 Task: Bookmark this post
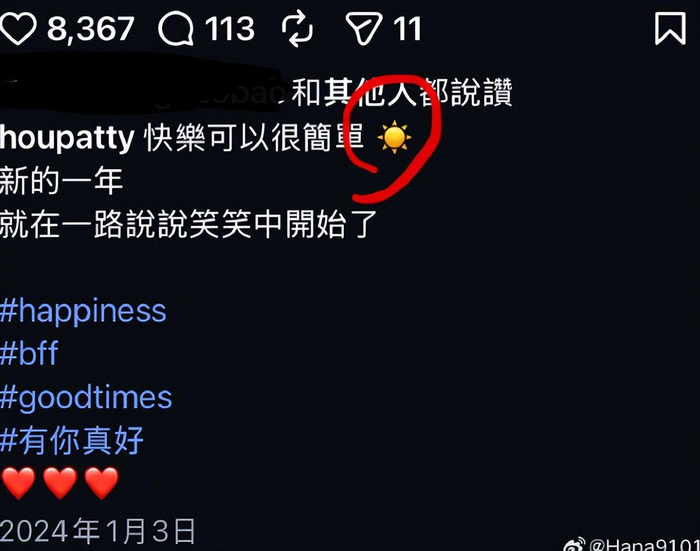point(670,28)
